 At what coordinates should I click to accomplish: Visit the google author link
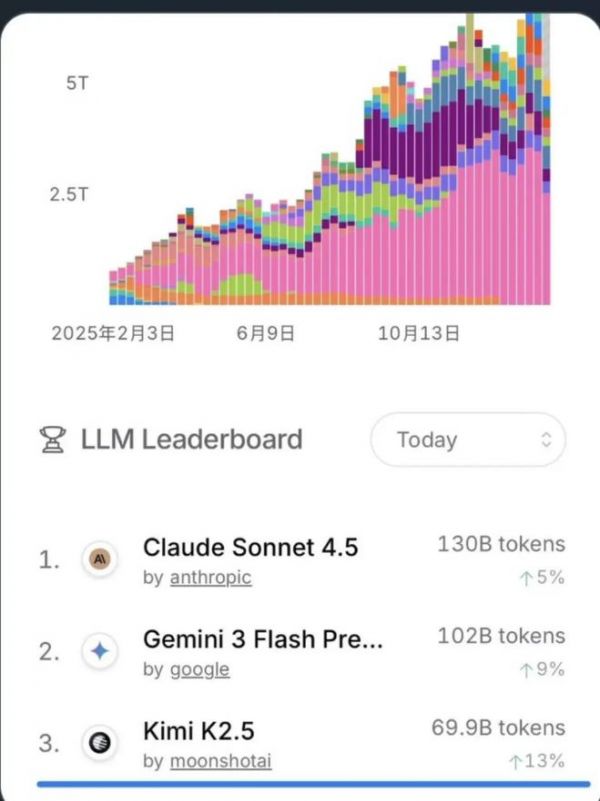199,670
